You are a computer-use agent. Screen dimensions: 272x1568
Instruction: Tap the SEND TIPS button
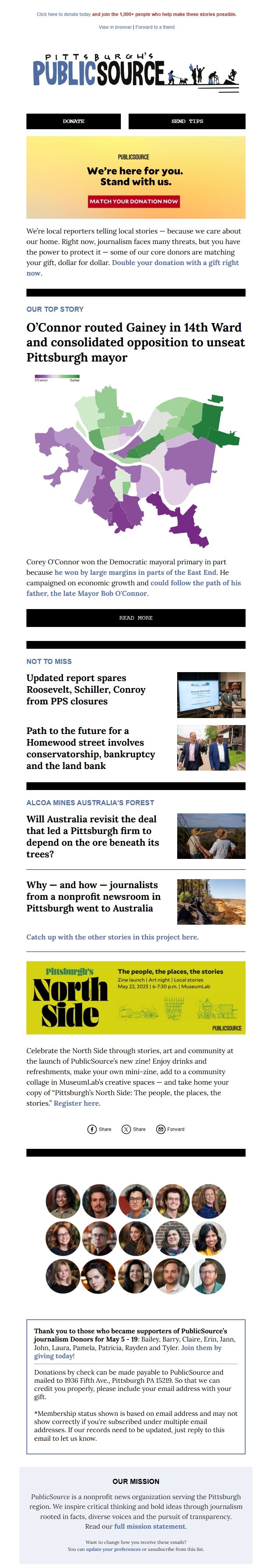pos(187,121)
